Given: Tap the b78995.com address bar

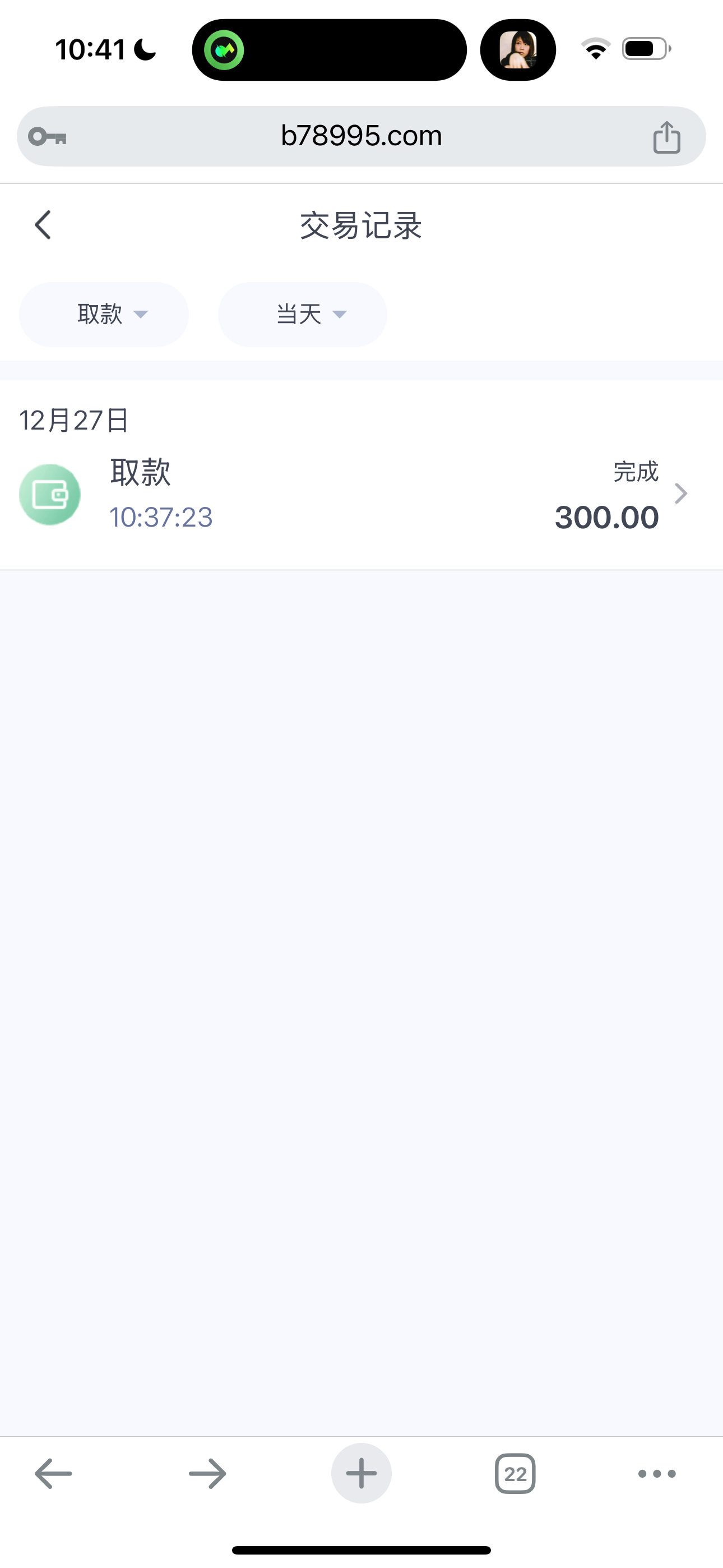Looking at the screenshot, I should 361,136.
